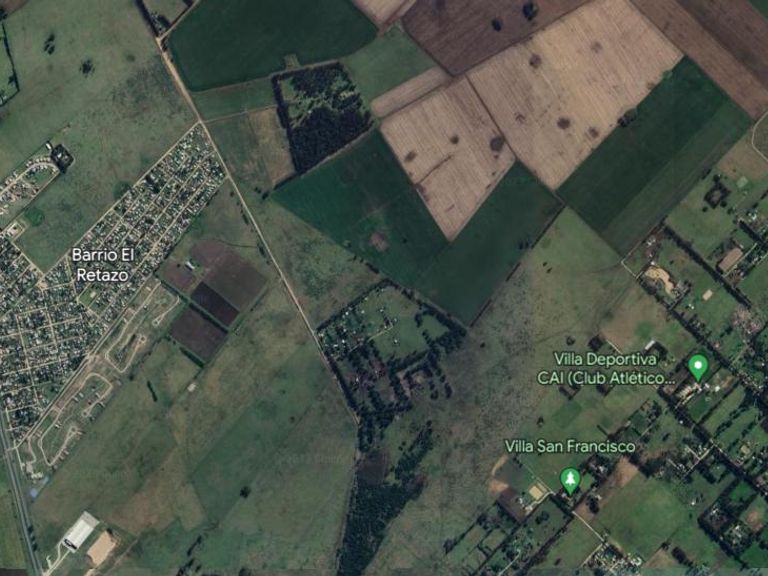
Task: Select the Villa San Francisco park marker
Action: [x=570, y=480]
